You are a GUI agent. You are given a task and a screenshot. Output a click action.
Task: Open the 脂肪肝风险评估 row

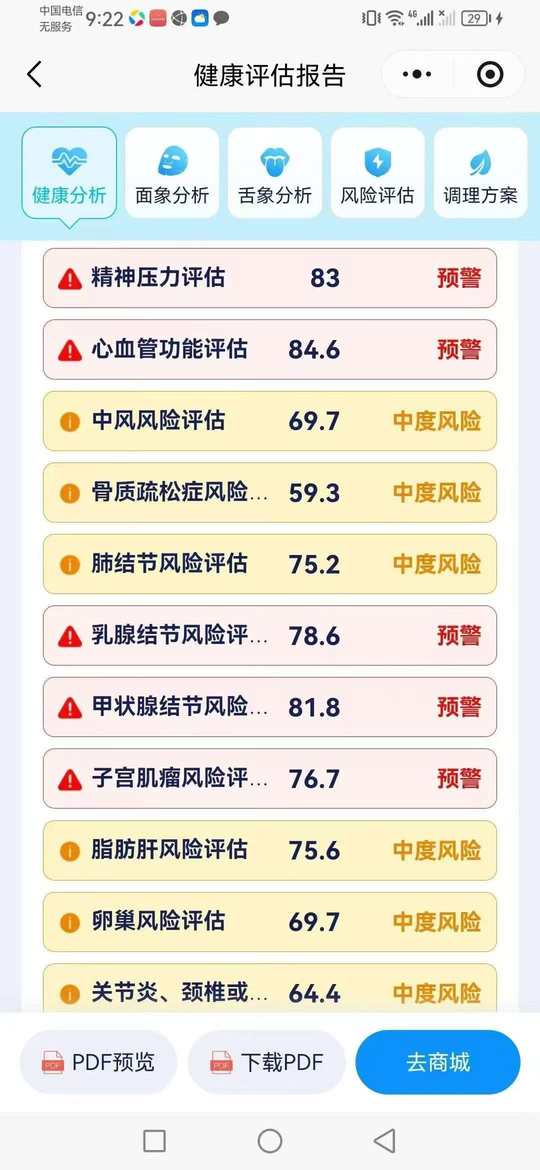270,851
